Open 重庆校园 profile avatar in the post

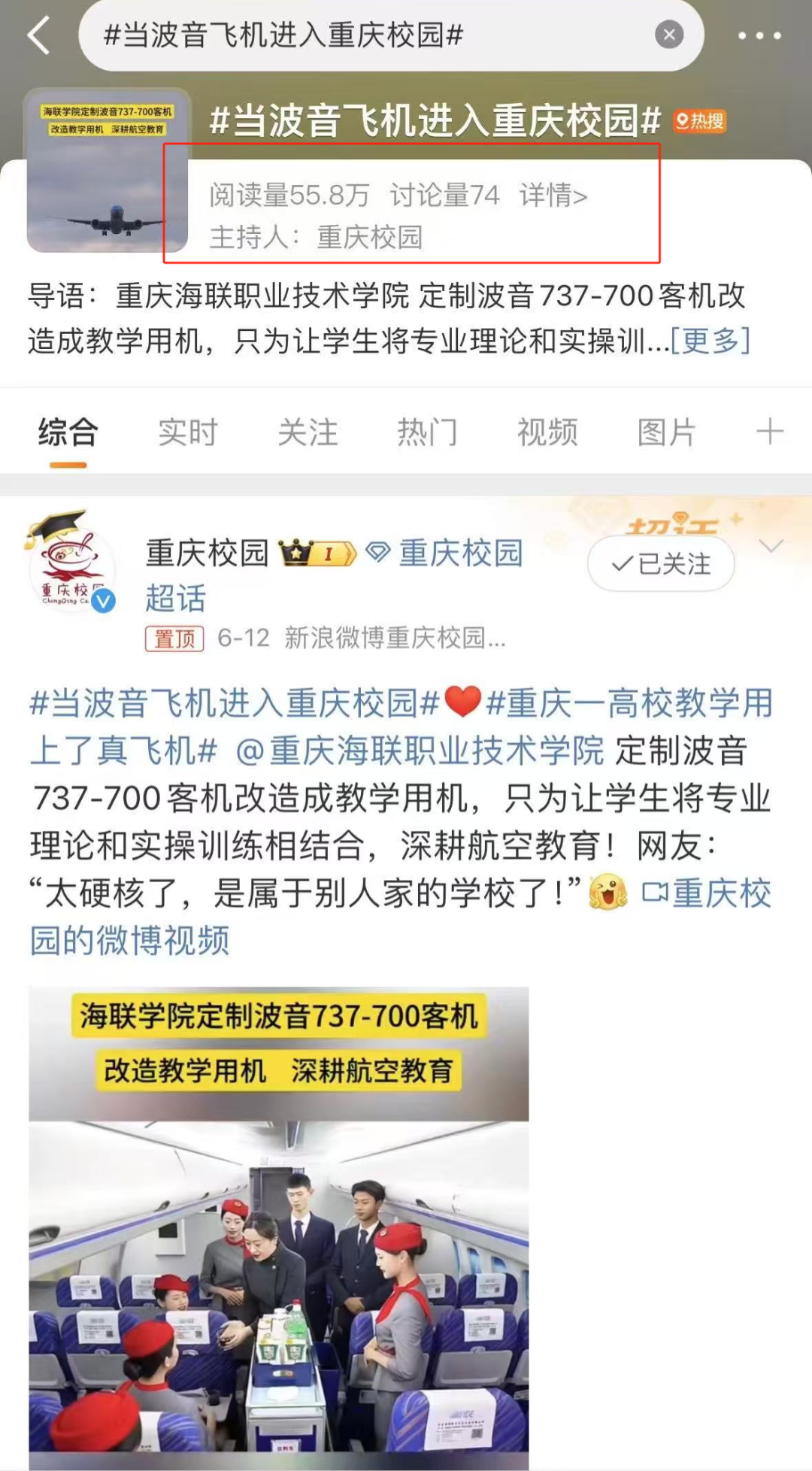tap(70, 563)
